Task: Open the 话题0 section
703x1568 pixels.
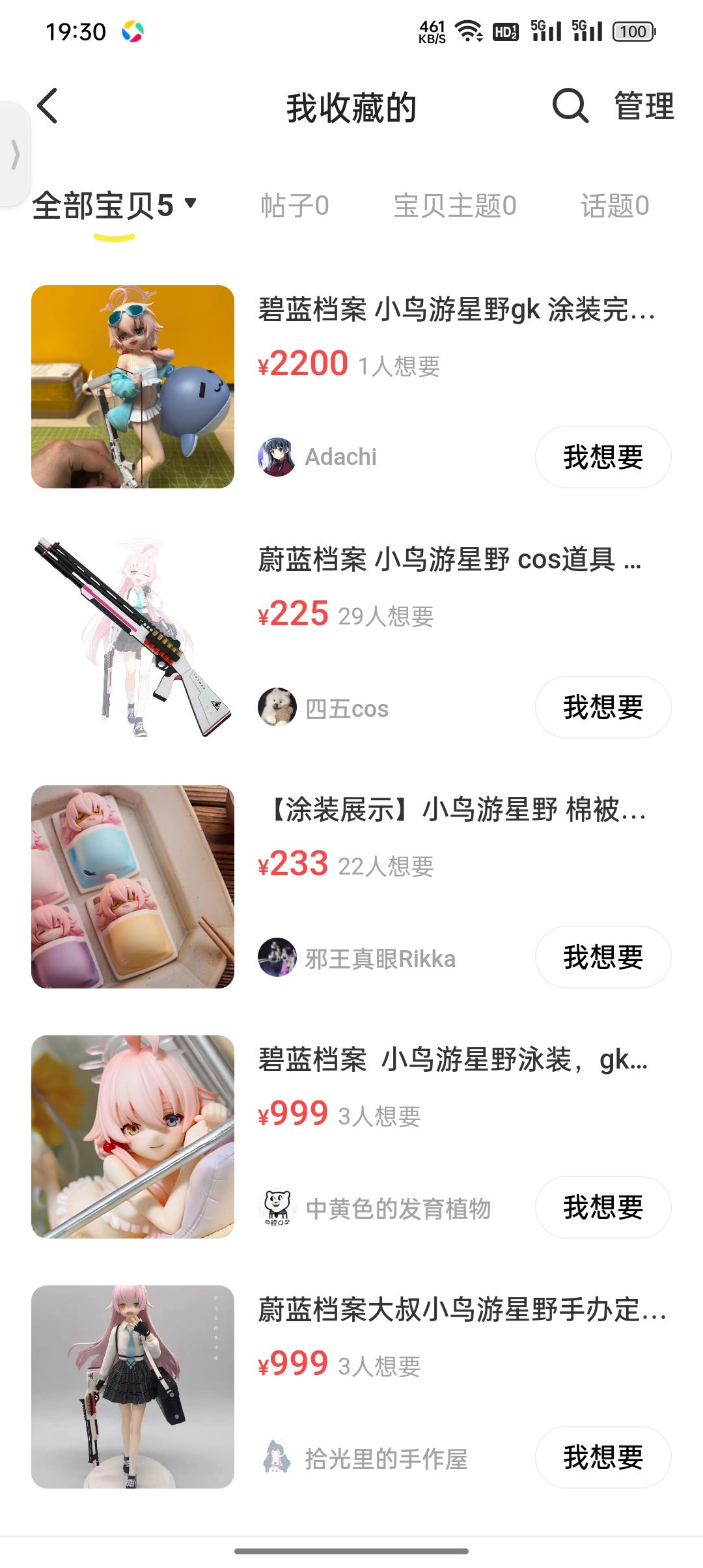Action: point(615,205)
